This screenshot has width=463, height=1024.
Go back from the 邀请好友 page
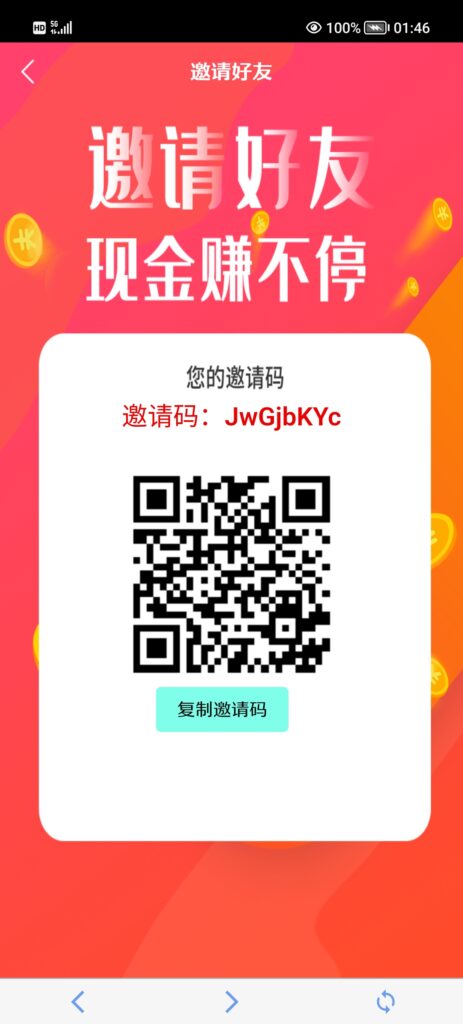pyautogui.click(x=27, y=72)
